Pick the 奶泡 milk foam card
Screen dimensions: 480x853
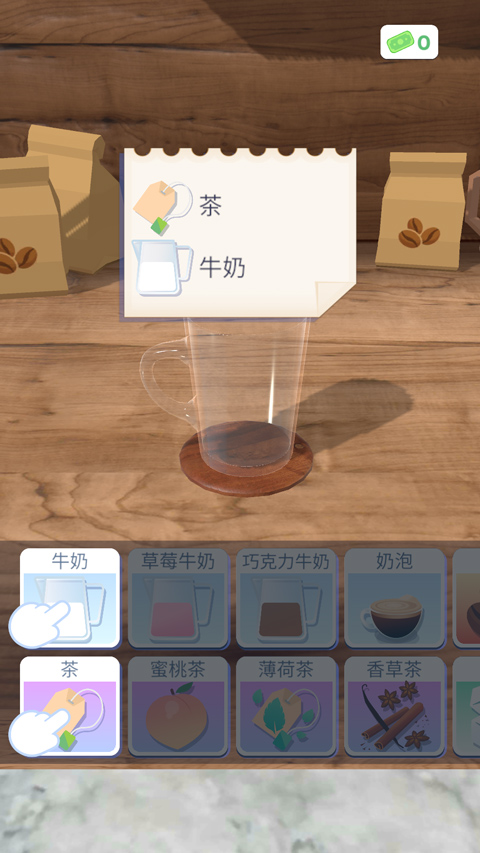(395, 598)
